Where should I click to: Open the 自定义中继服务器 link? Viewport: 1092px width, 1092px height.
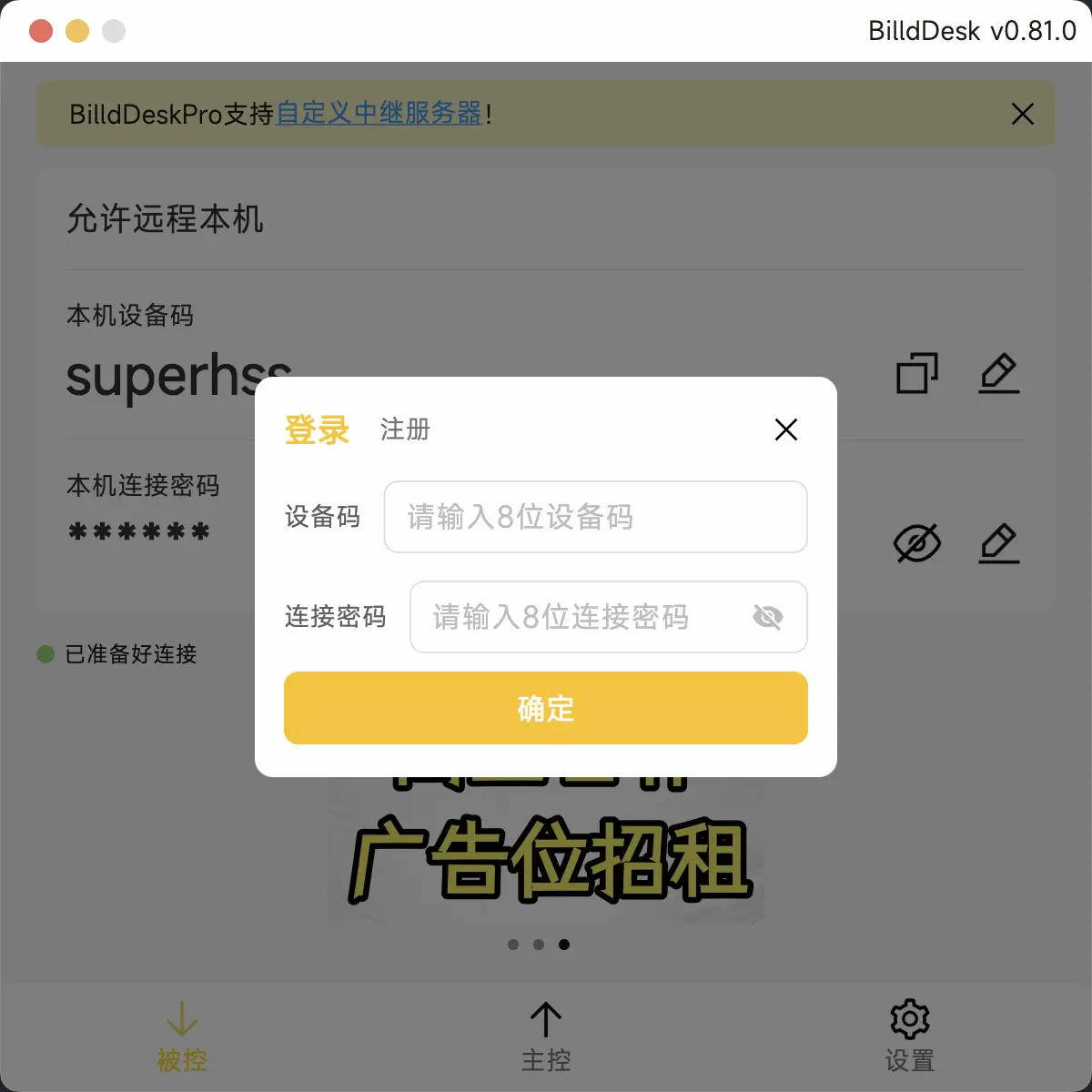coord(379,114)
